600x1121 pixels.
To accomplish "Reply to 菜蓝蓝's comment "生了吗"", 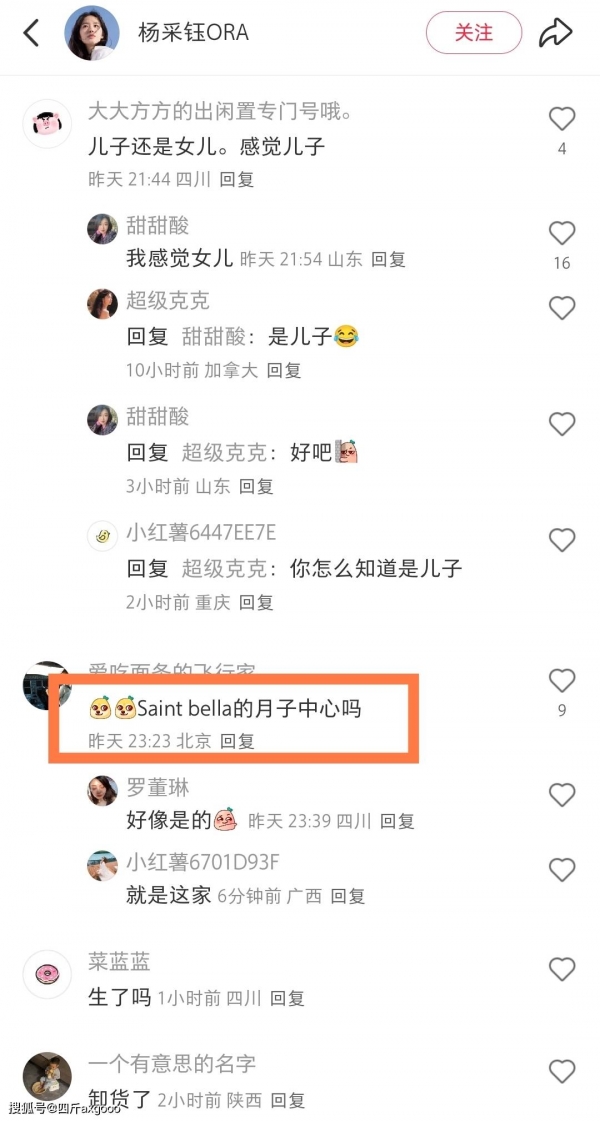I will tap(287, 998).
